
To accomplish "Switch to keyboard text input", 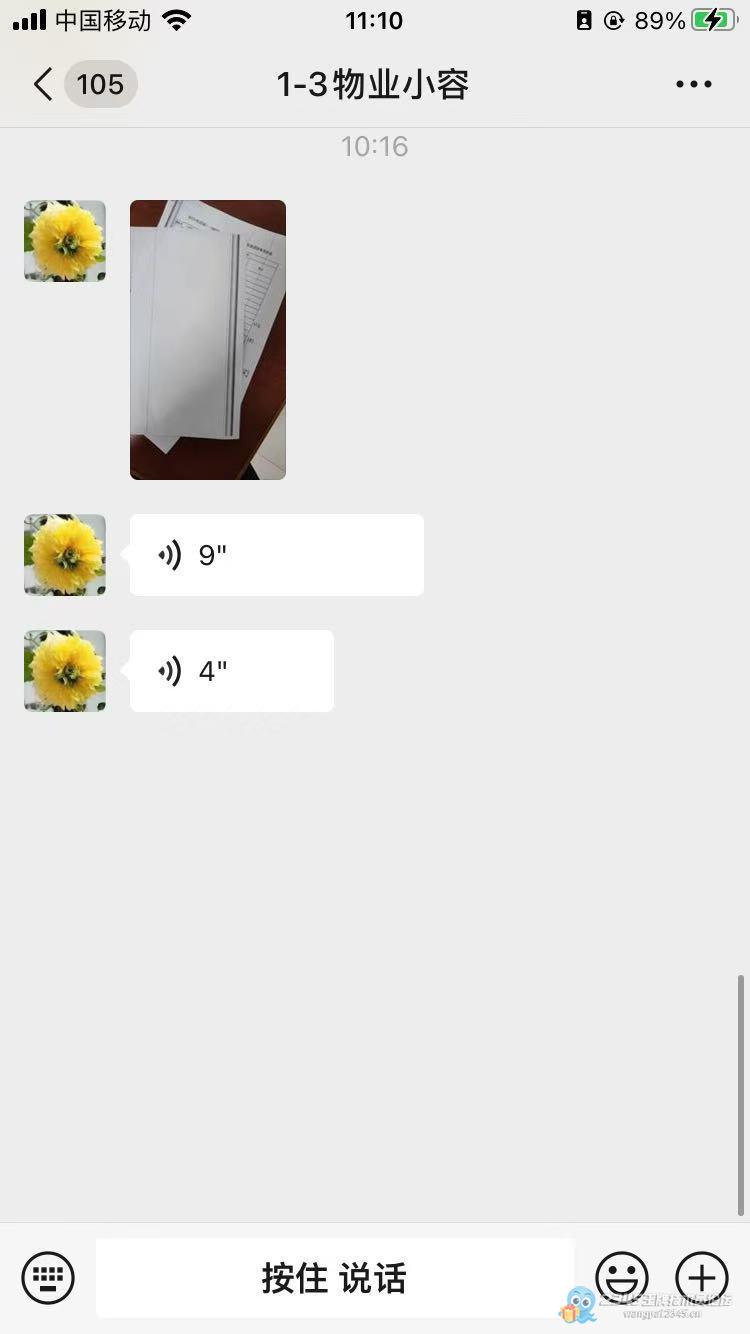I will click(x=48, y=1277).
